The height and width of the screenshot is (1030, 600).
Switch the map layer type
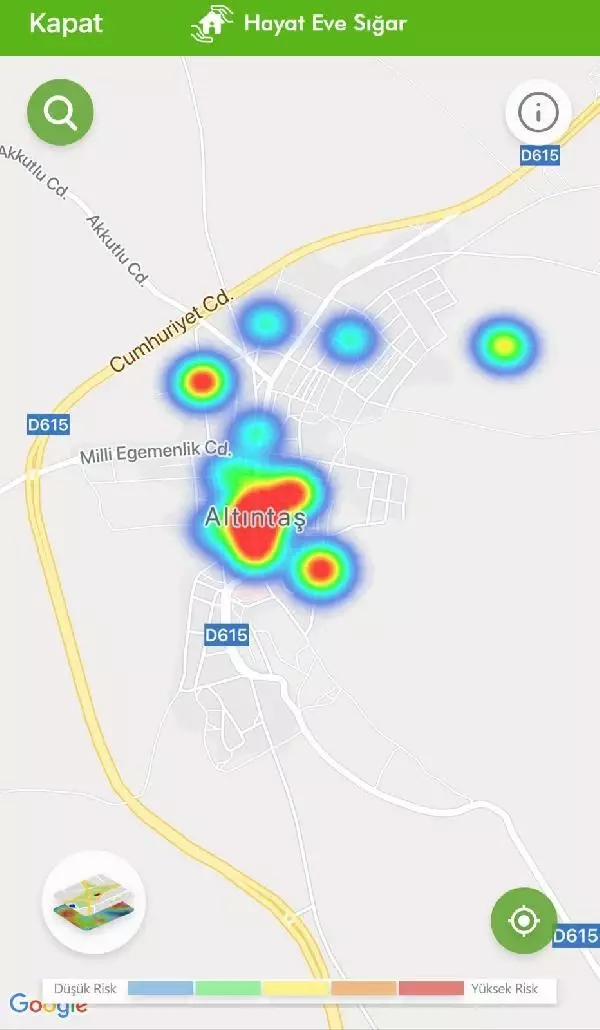94,902
